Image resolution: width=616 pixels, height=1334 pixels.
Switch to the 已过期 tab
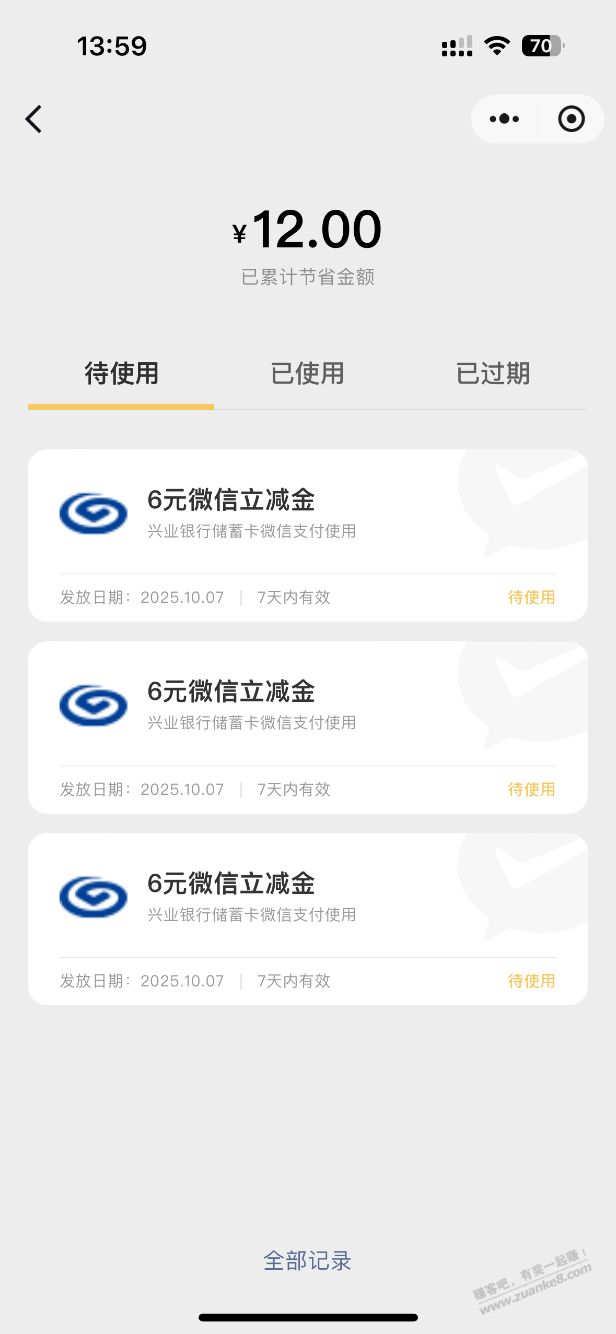[x=493, y=374]
